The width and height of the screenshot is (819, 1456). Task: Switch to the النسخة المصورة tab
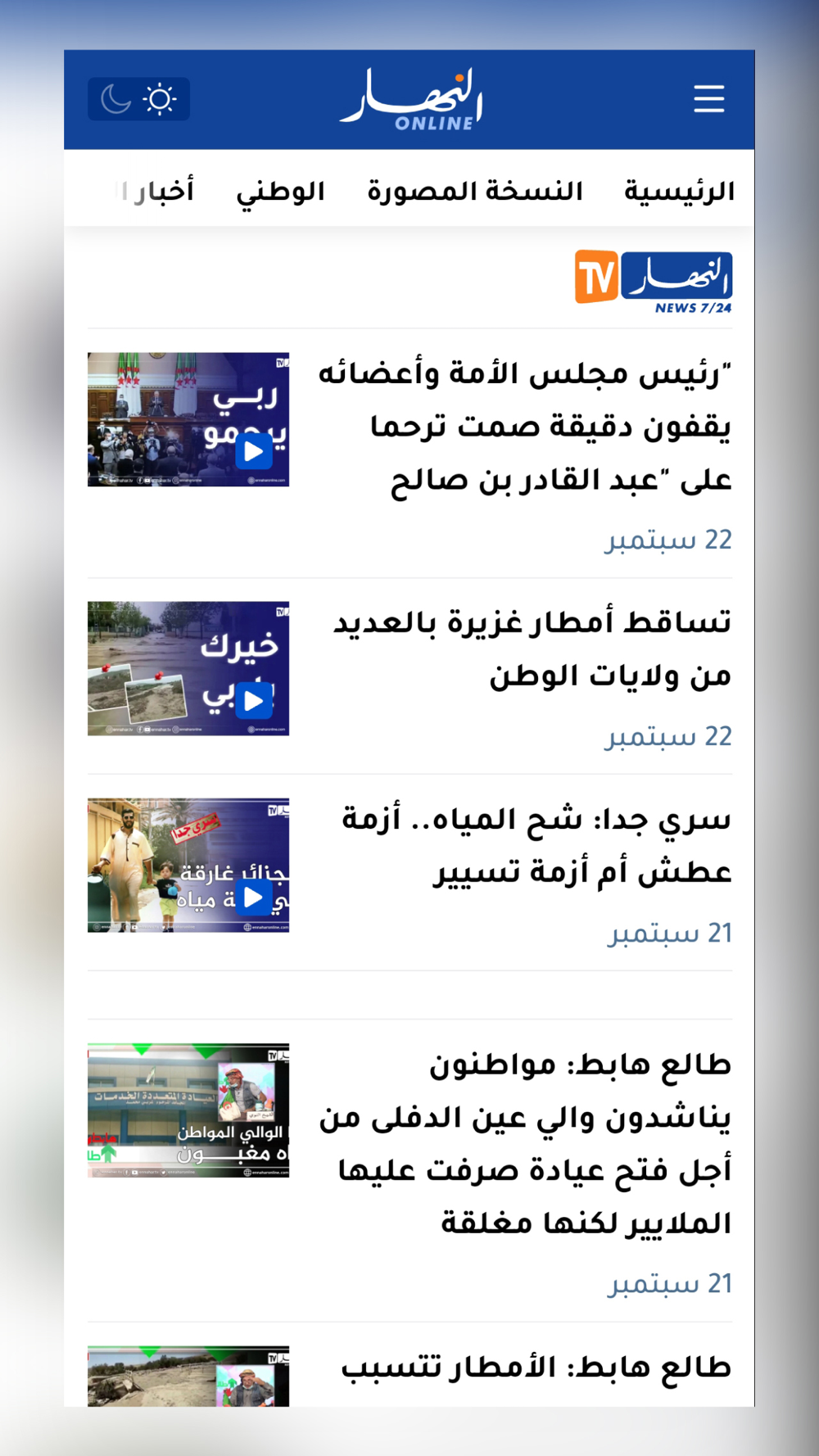pyautogui.click(x=475, y=191)
